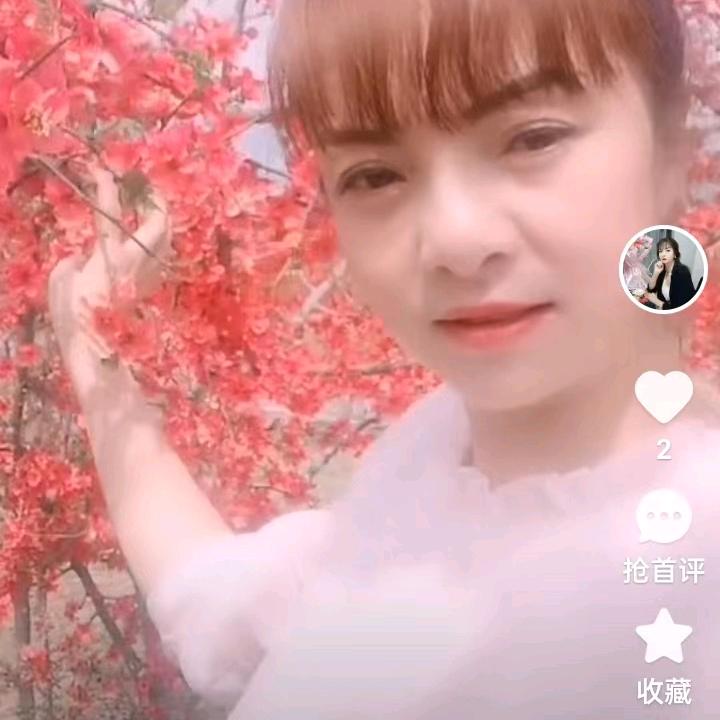Open comments to post the first comment
This screenshot has height=720, width=720.
(664, 516)
